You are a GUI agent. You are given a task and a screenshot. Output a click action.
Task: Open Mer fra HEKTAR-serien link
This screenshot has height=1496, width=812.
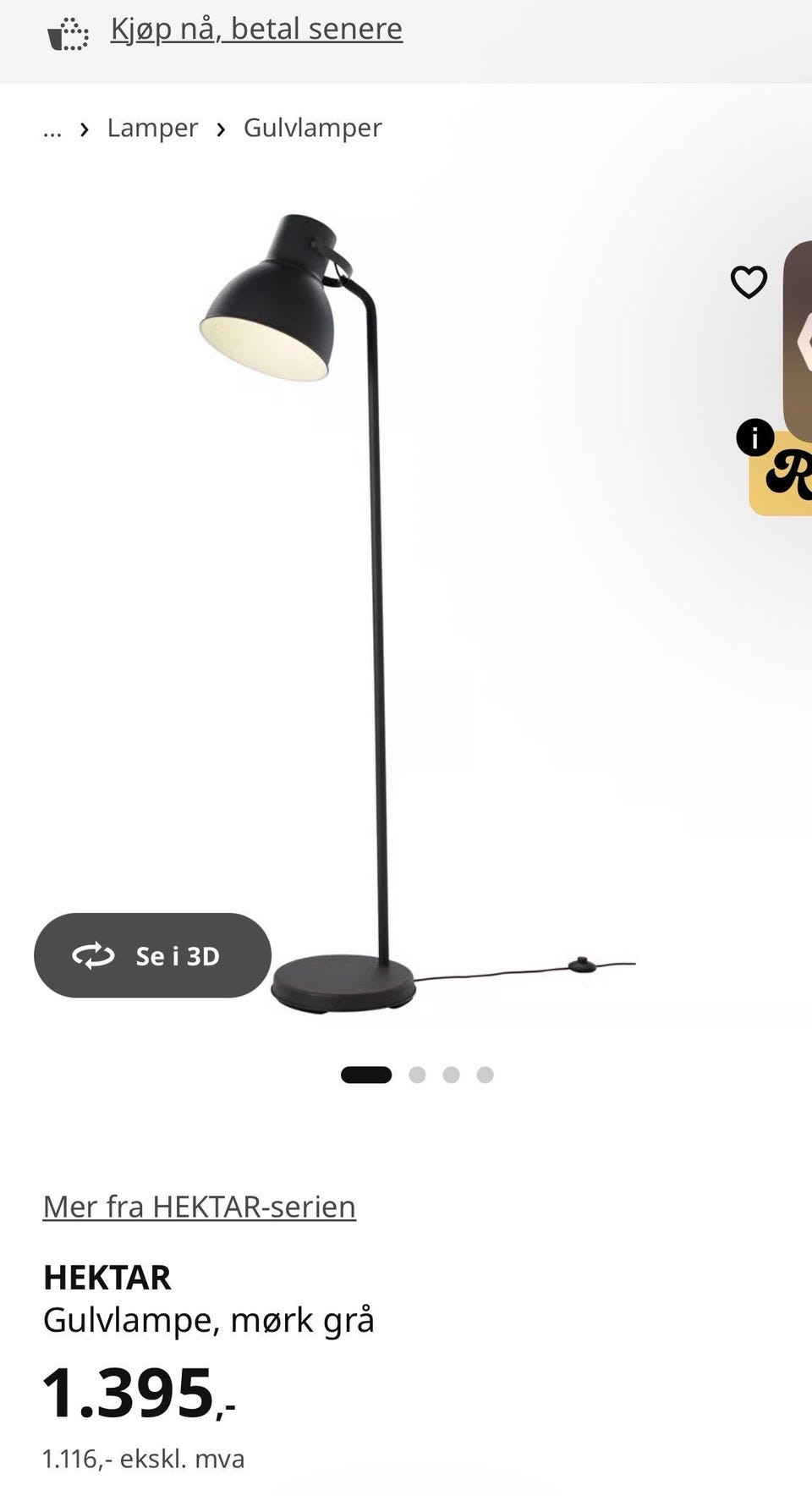[x=200, y=1207]
